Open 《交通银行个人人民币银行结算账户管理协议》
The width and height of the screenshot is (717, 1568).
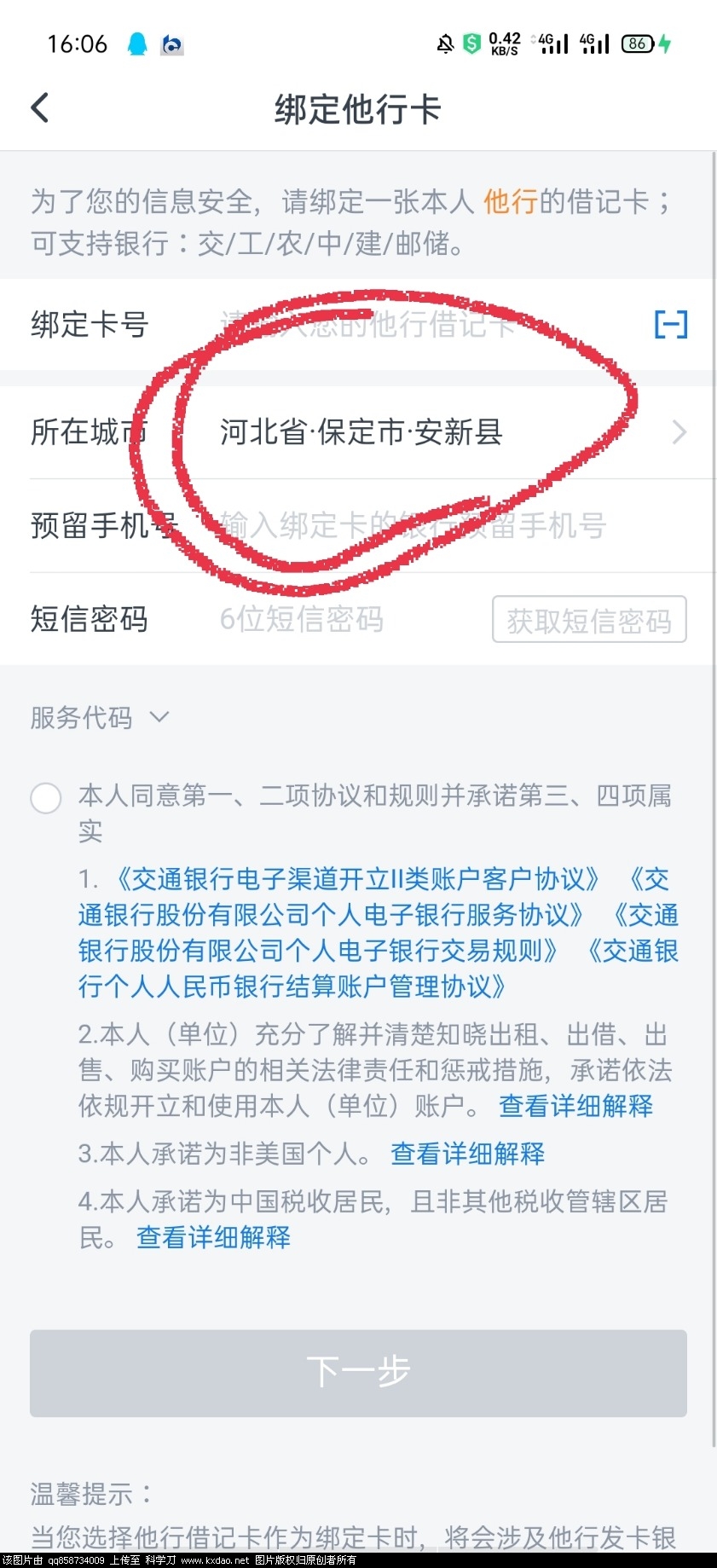tap(294, 987)
